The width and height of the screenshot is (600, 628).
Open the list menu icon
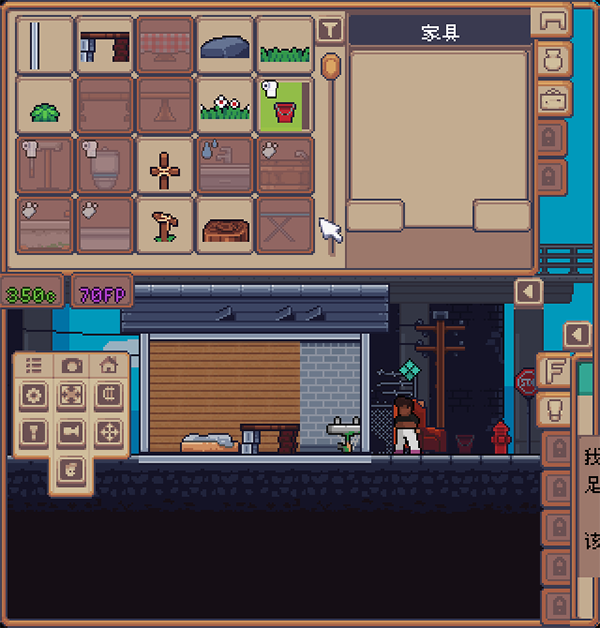34,366
